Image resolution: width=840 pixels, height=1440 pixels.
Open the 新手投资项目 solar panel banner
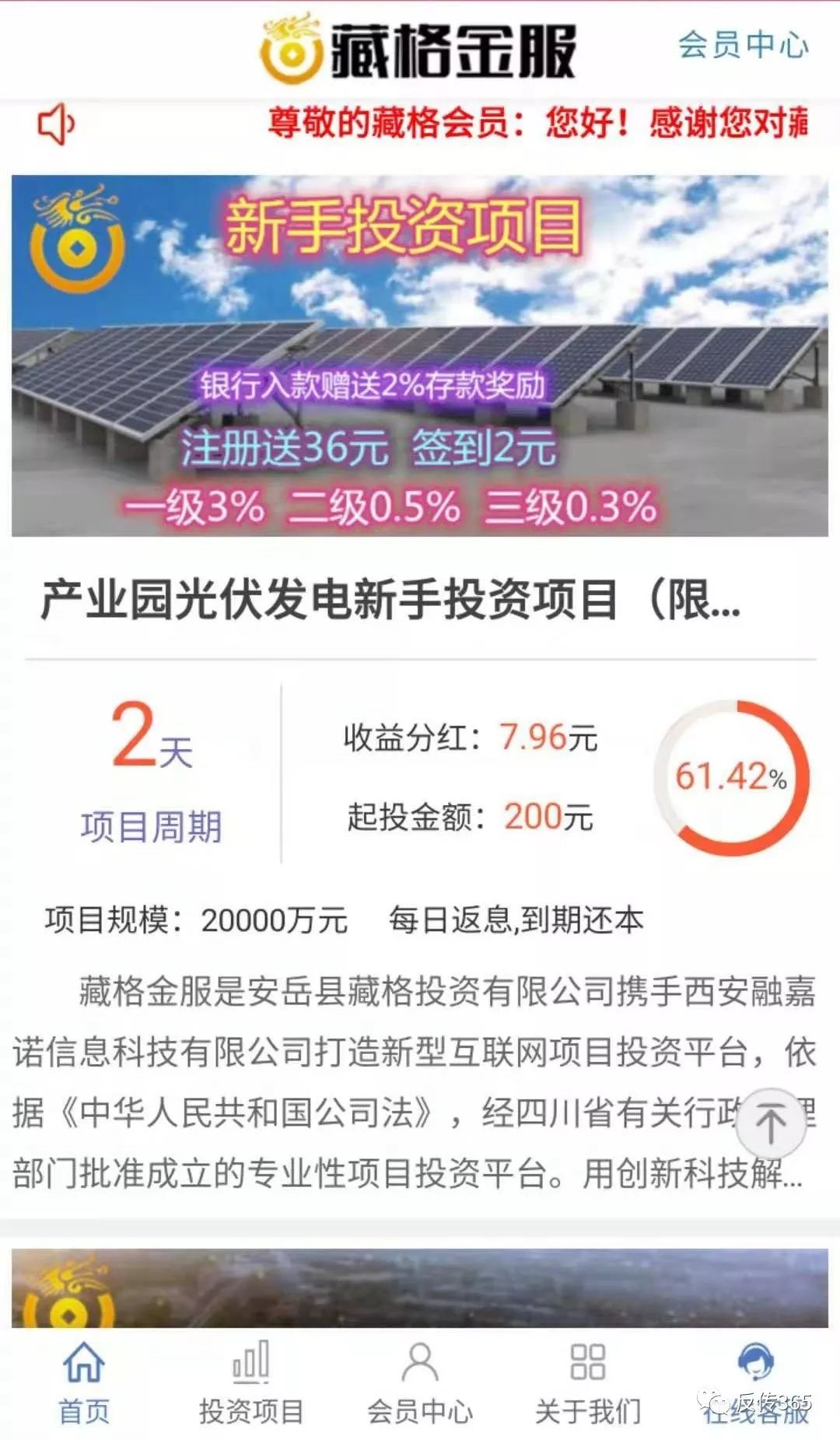(x=420, y=356)
